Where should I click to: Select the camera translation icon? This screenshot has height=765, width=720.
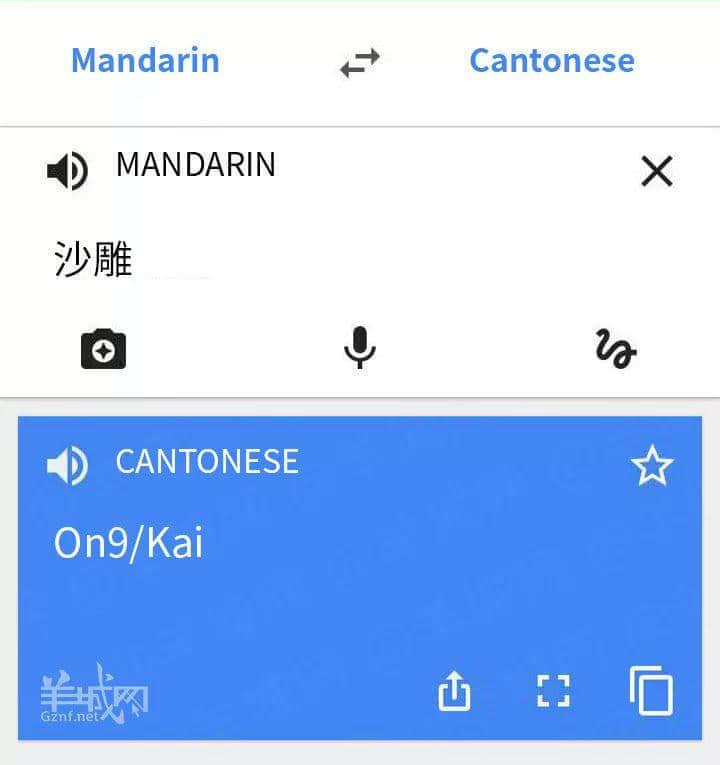[103, 348]
